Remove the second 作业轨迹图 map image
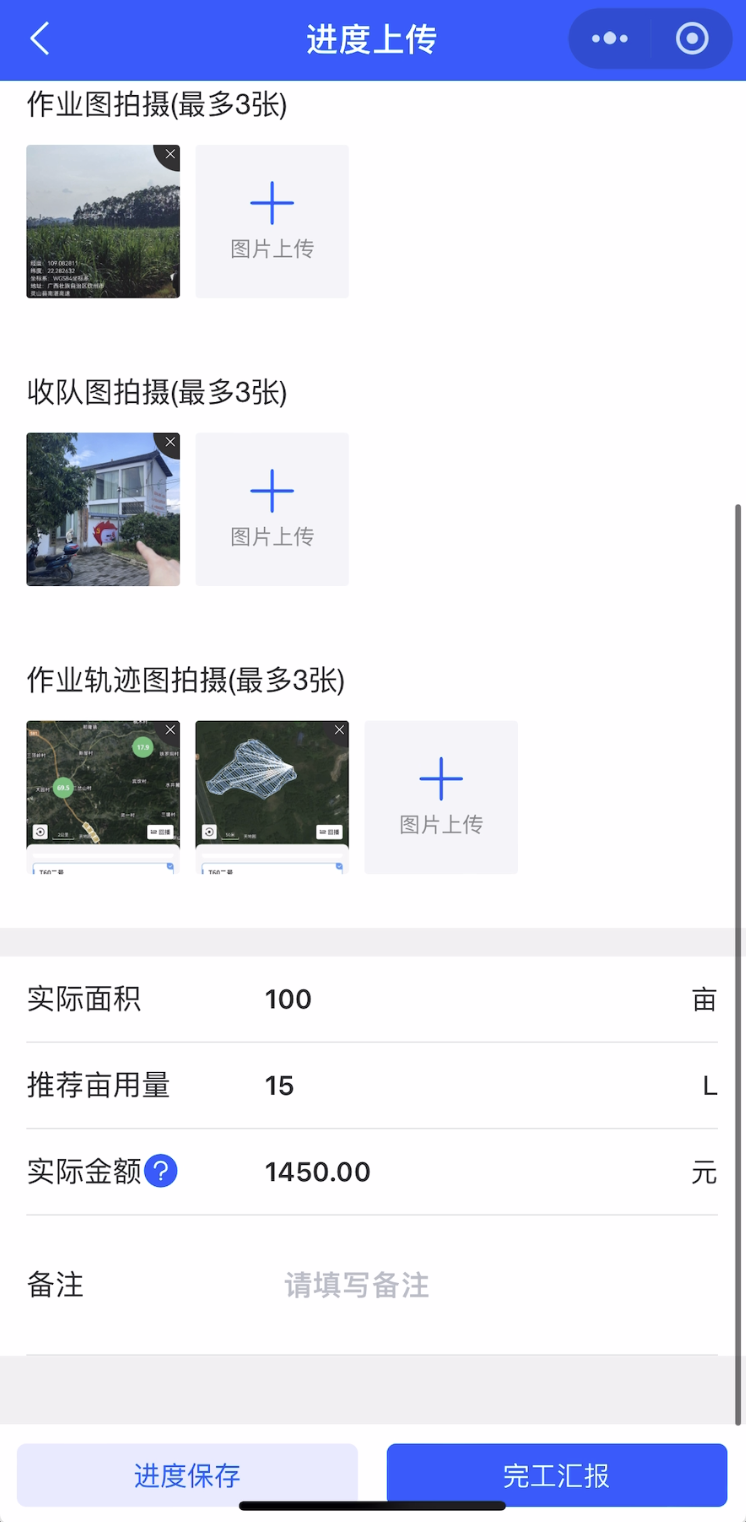The height and width of the screenshot is (1522, 746). 338,729
